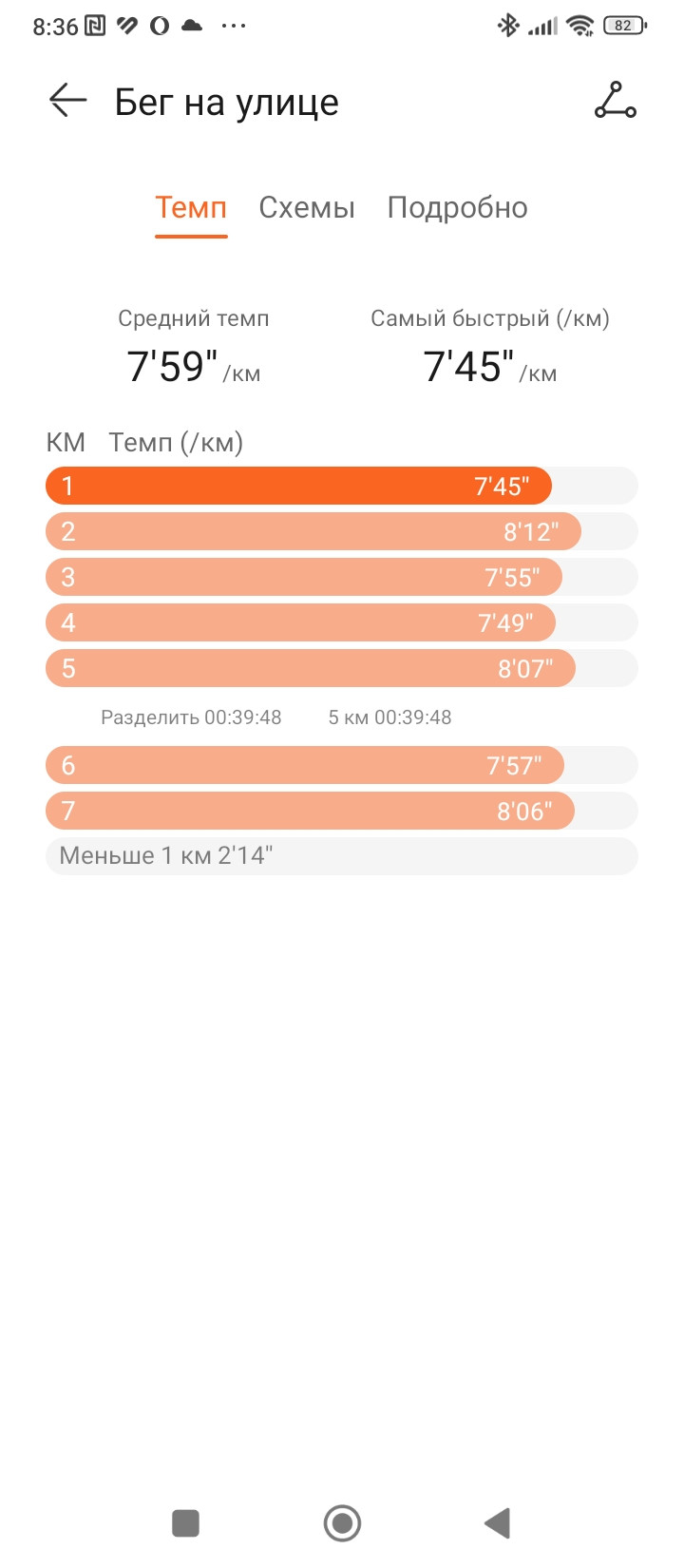Go back using the arrow next to Бег на улице
684x1568 pixels.
coord(67,101)
